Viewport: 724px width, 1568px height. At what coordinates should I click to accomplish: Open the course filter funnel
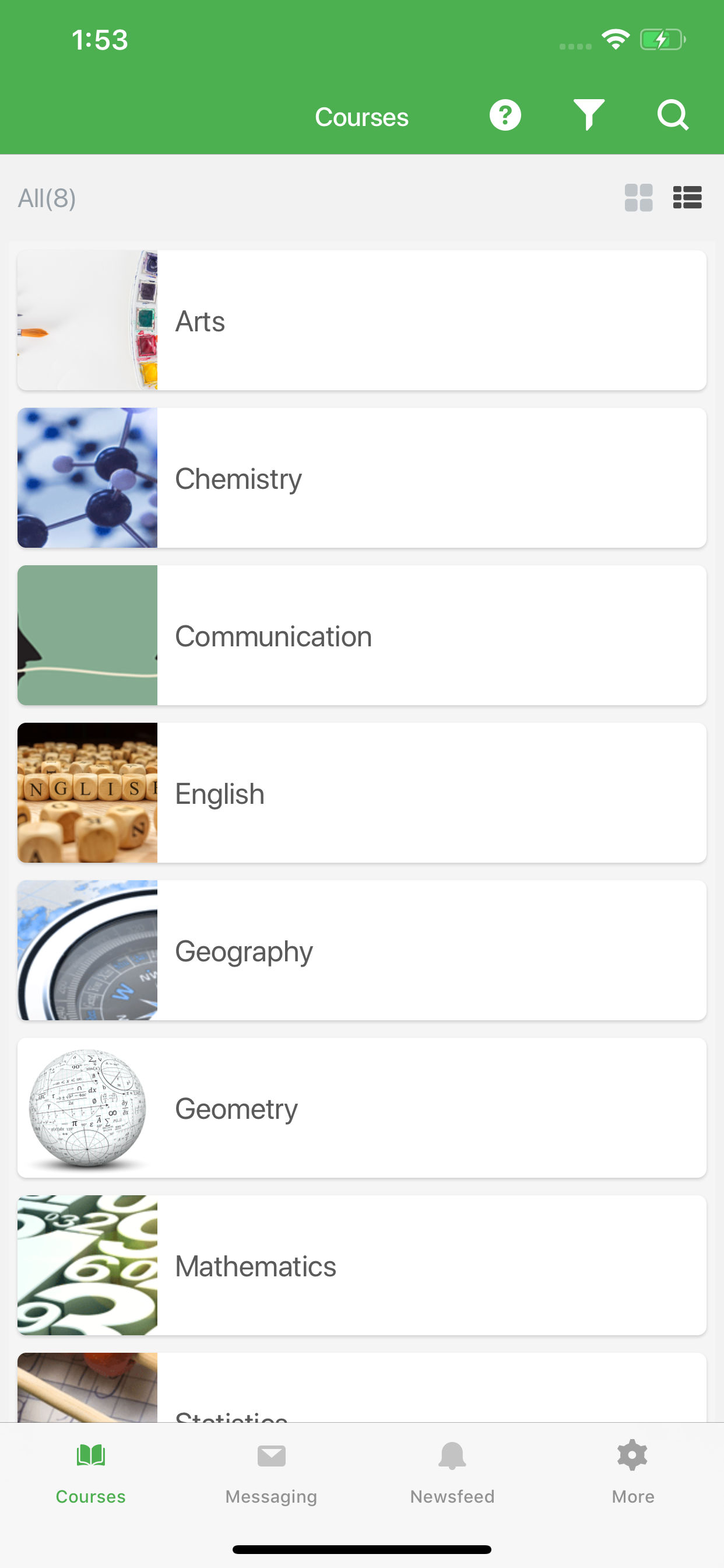588,115
